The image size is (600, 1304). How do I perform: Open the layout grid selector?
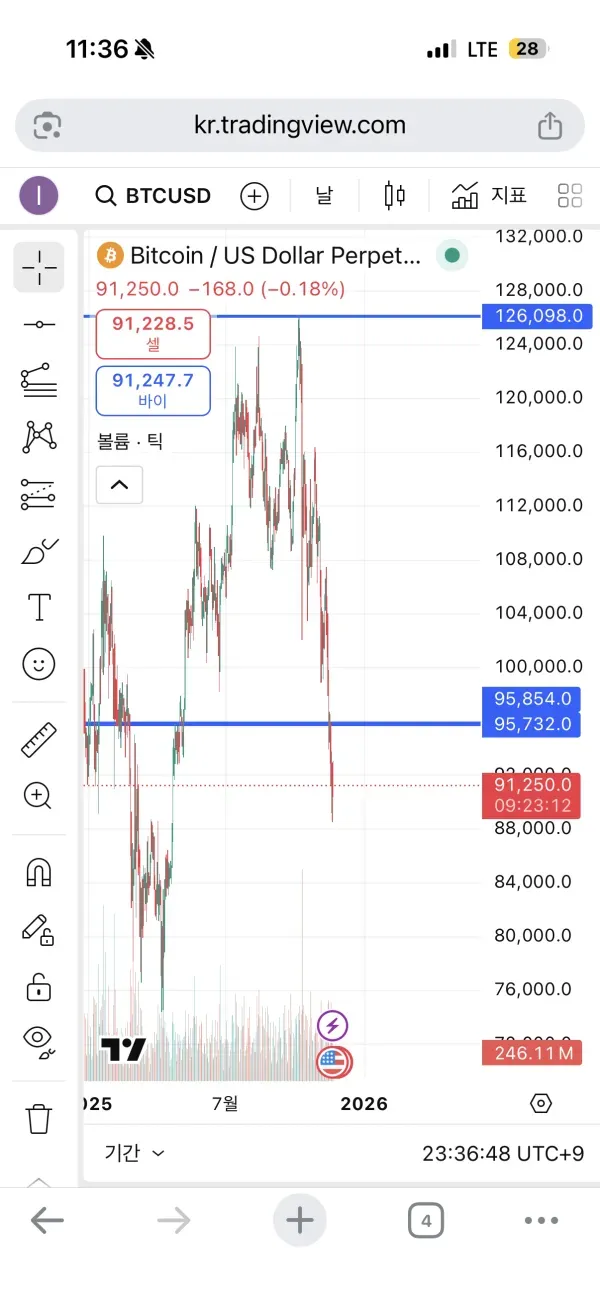(x=570, y=196)
